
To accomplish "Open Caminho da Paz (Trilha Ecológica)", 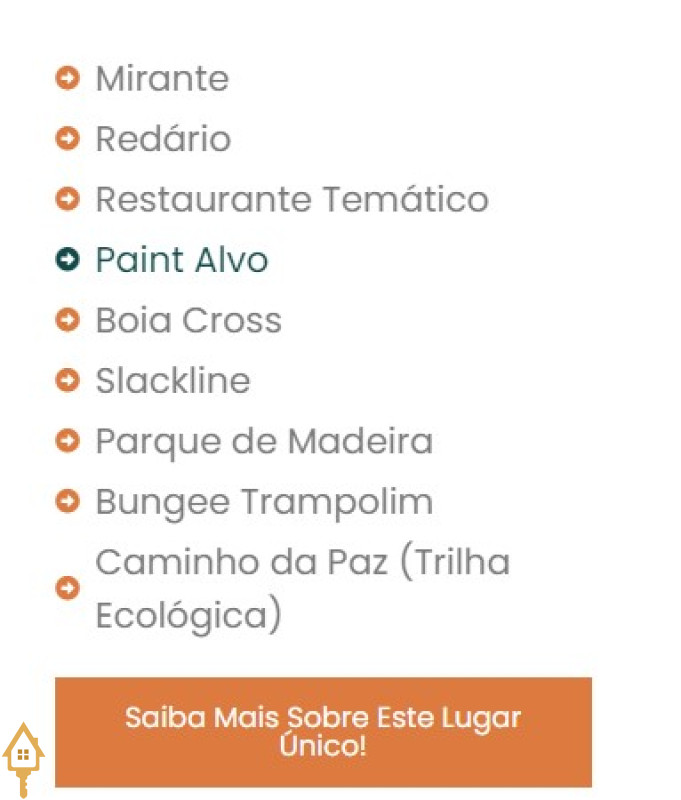I will pyautogui.click(x=301, y=588).
